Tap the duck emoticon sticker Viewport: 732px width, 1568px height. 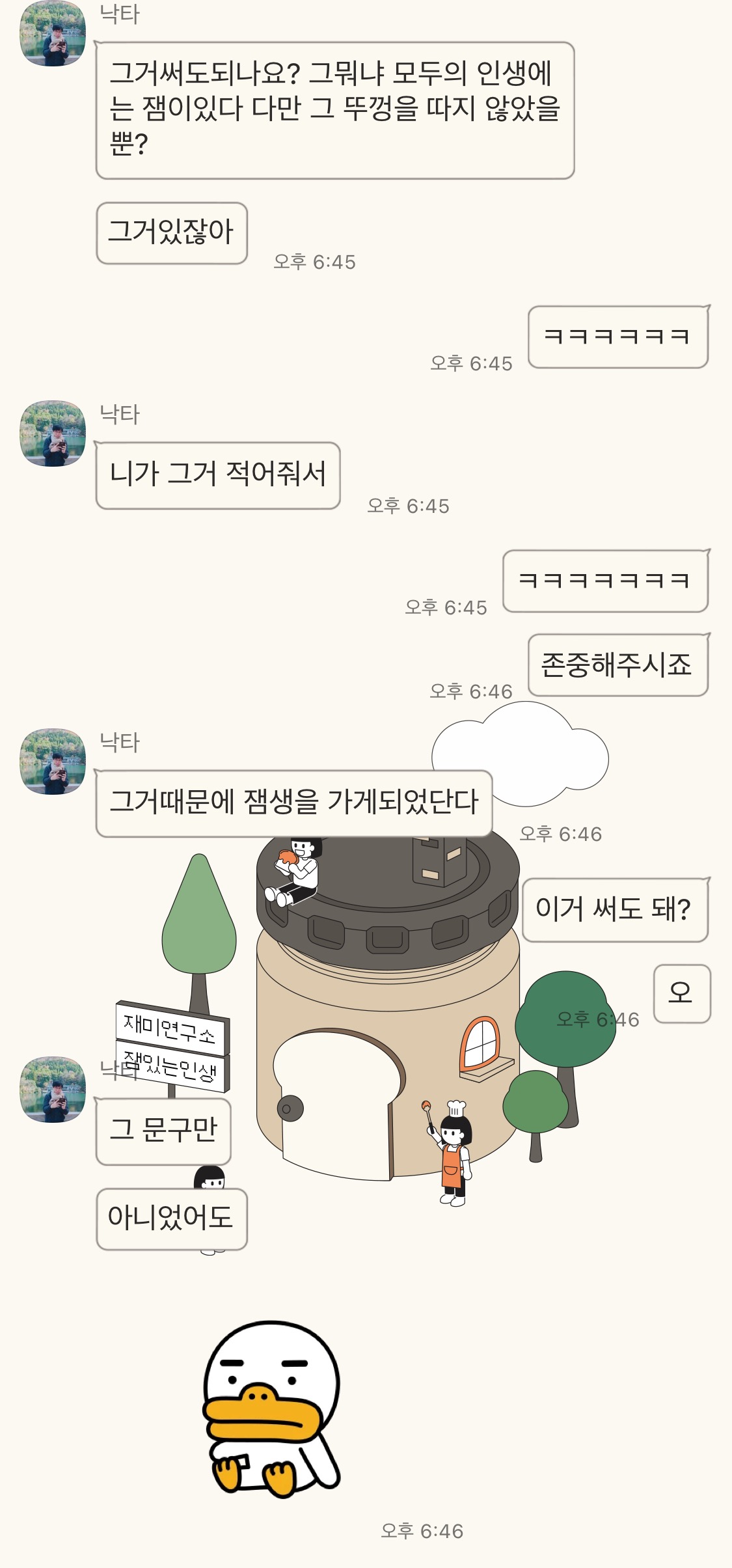point(272,1409)
